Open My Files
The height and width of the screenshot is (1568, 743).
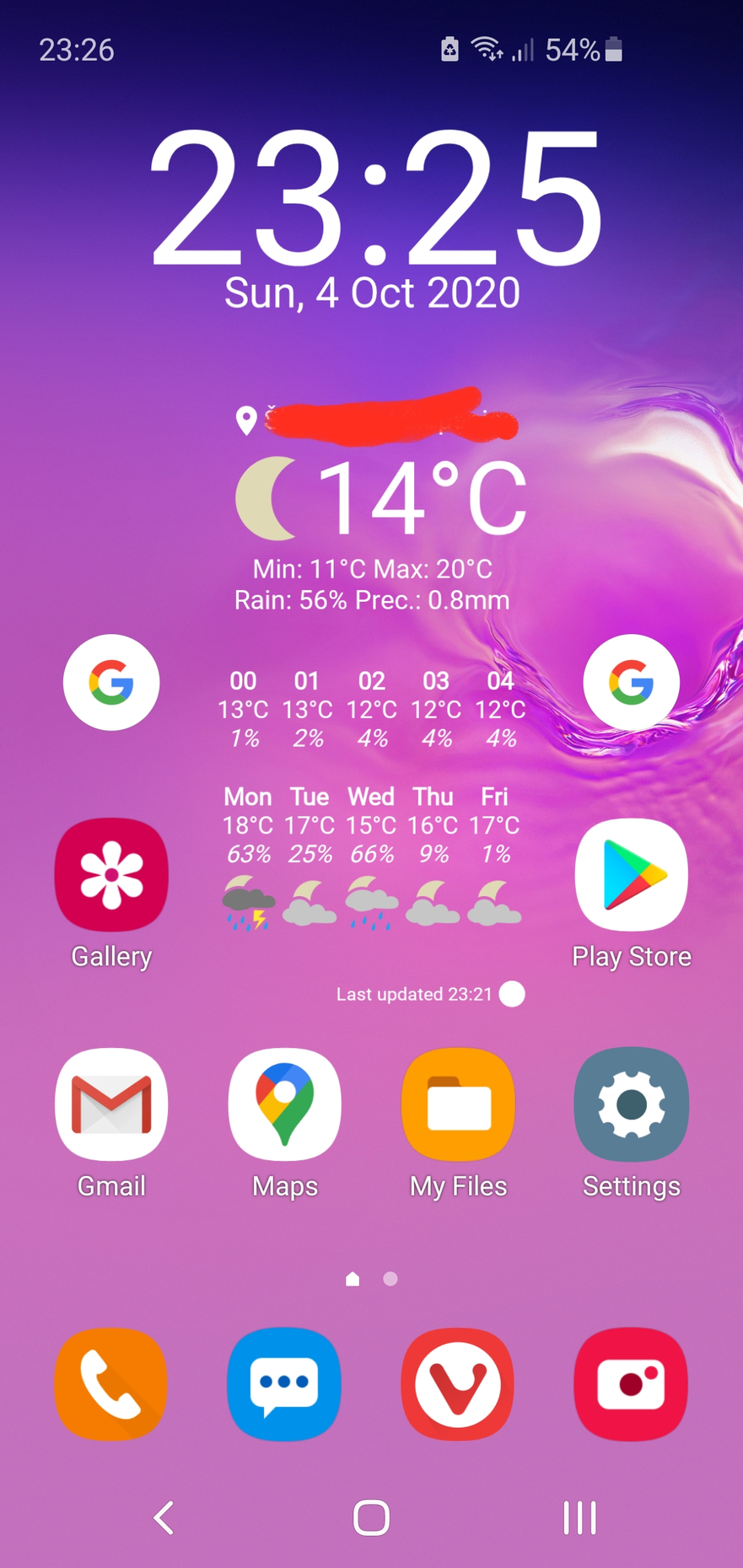coord(458,1104)
